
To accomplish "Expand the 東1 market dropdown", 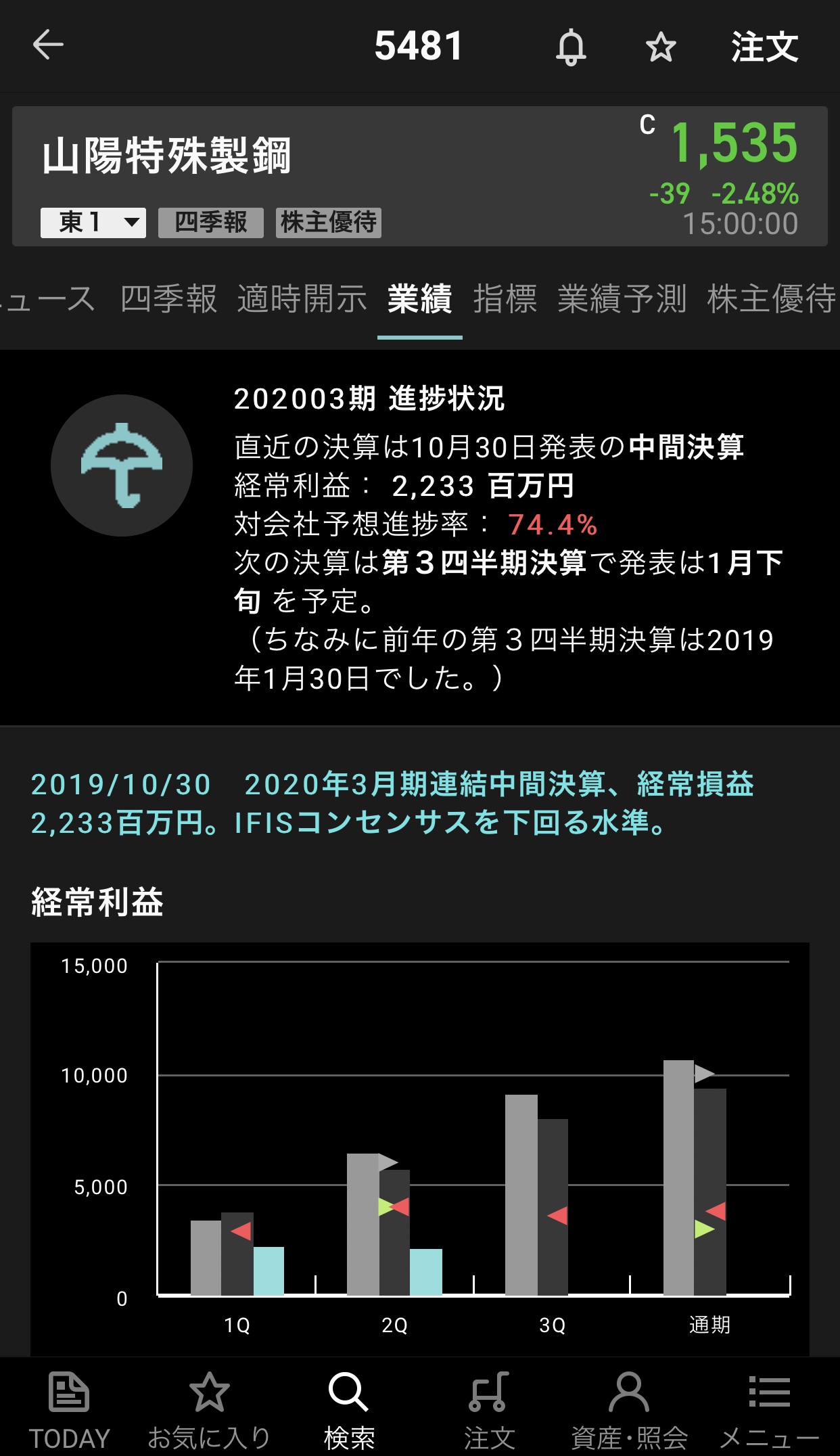I will tap(93, 223).
